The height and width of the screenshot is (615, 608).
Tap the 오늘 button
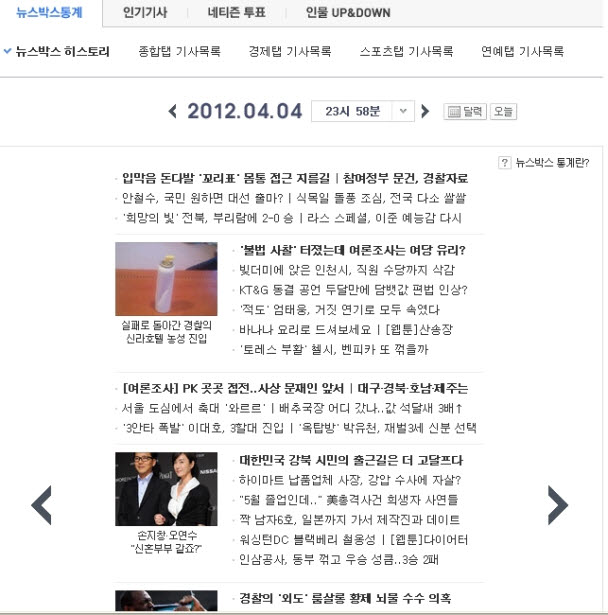point(503,111)
